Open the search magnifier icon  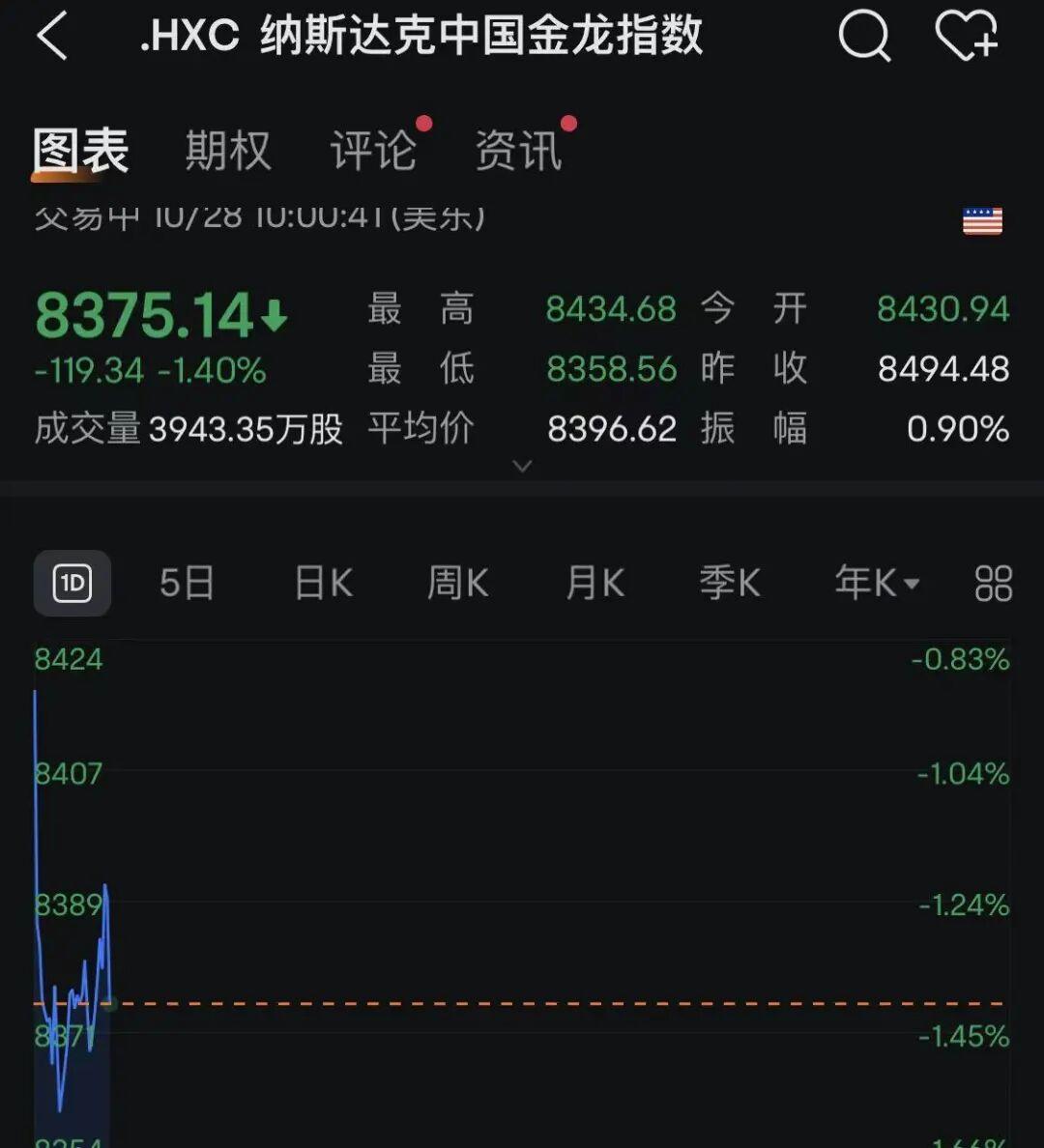(x=863, y=37)
